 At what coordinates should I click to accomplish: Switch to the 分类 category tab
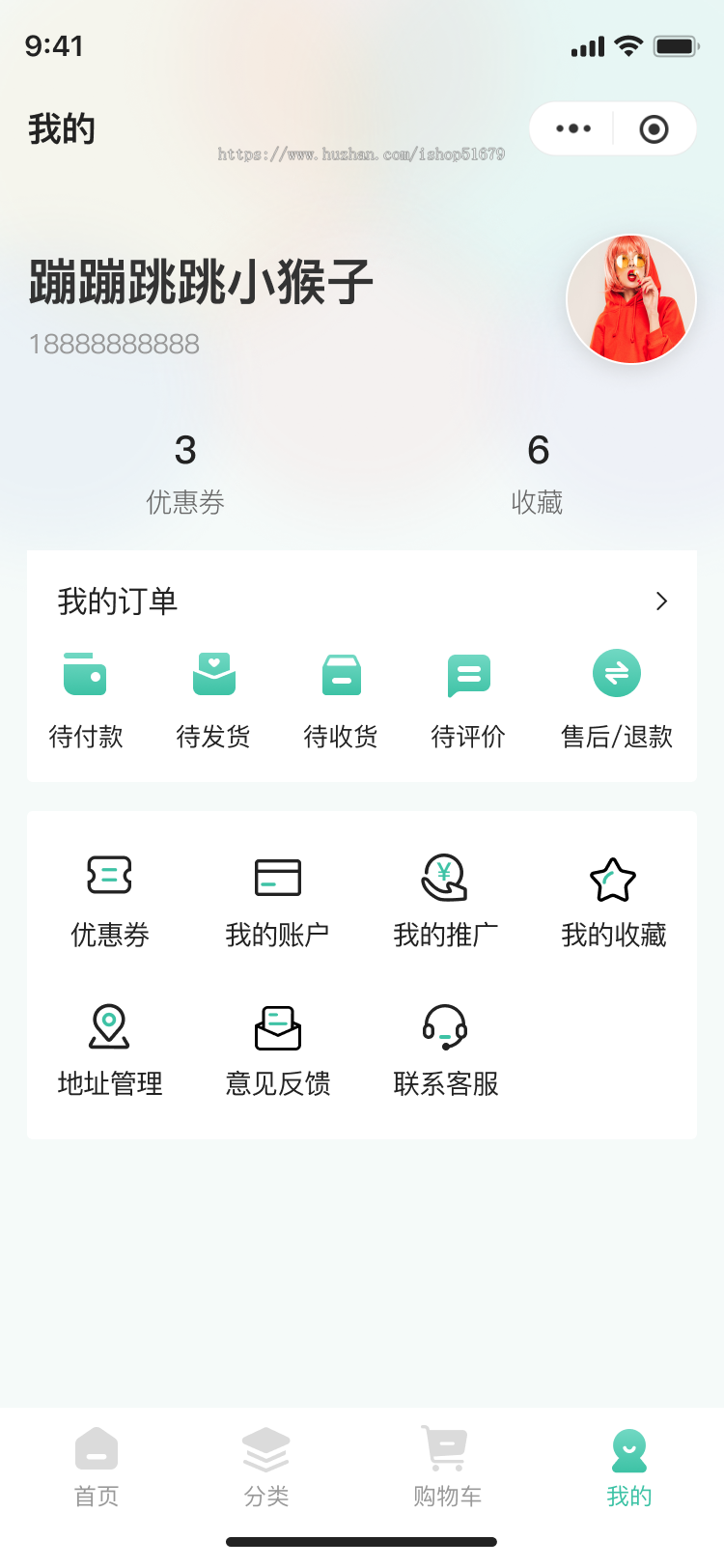(x=265, y=1466)
